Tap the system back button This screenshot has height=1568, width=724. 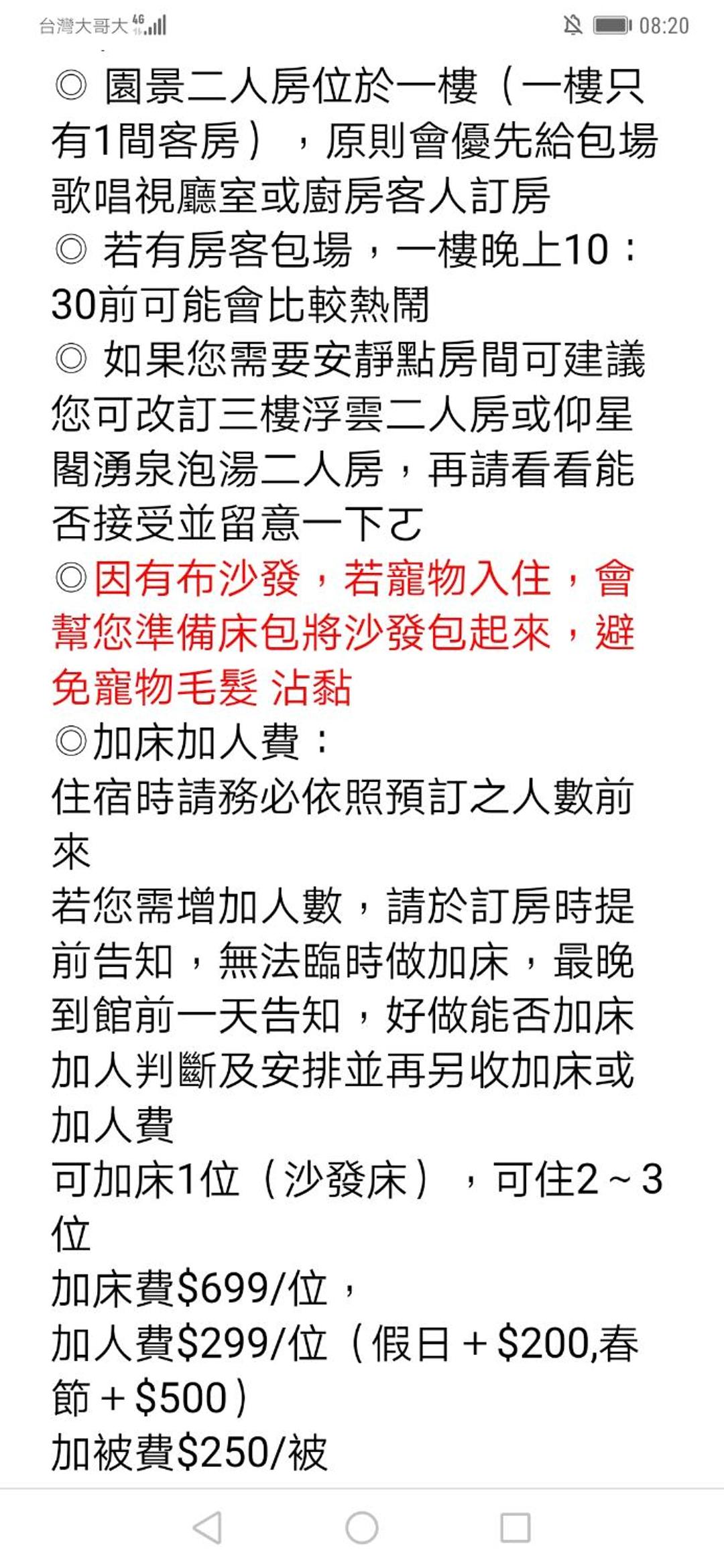pos(207,1528)
